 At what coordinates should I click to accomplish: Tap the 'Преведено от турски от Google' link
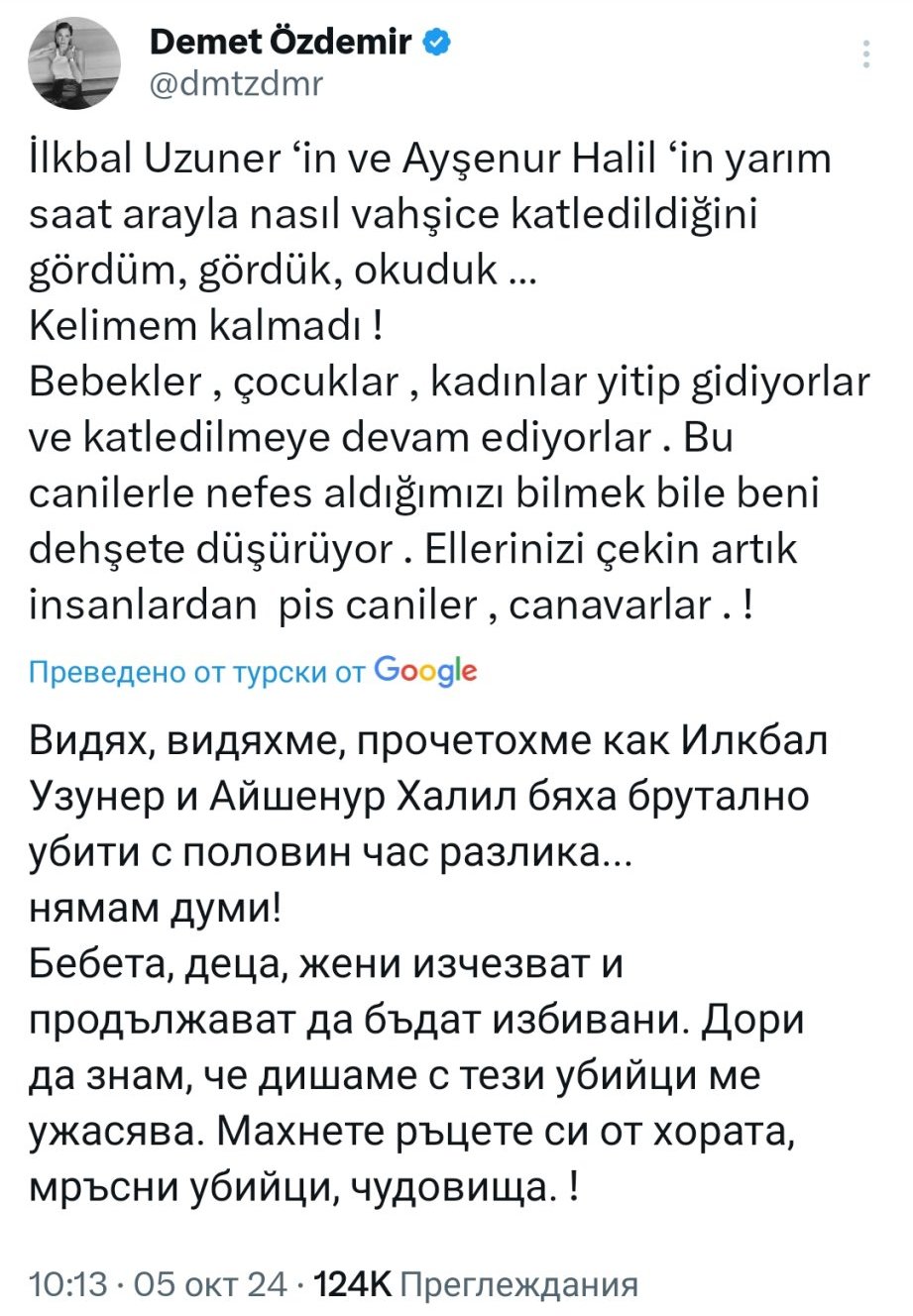(x=253, y=672)
